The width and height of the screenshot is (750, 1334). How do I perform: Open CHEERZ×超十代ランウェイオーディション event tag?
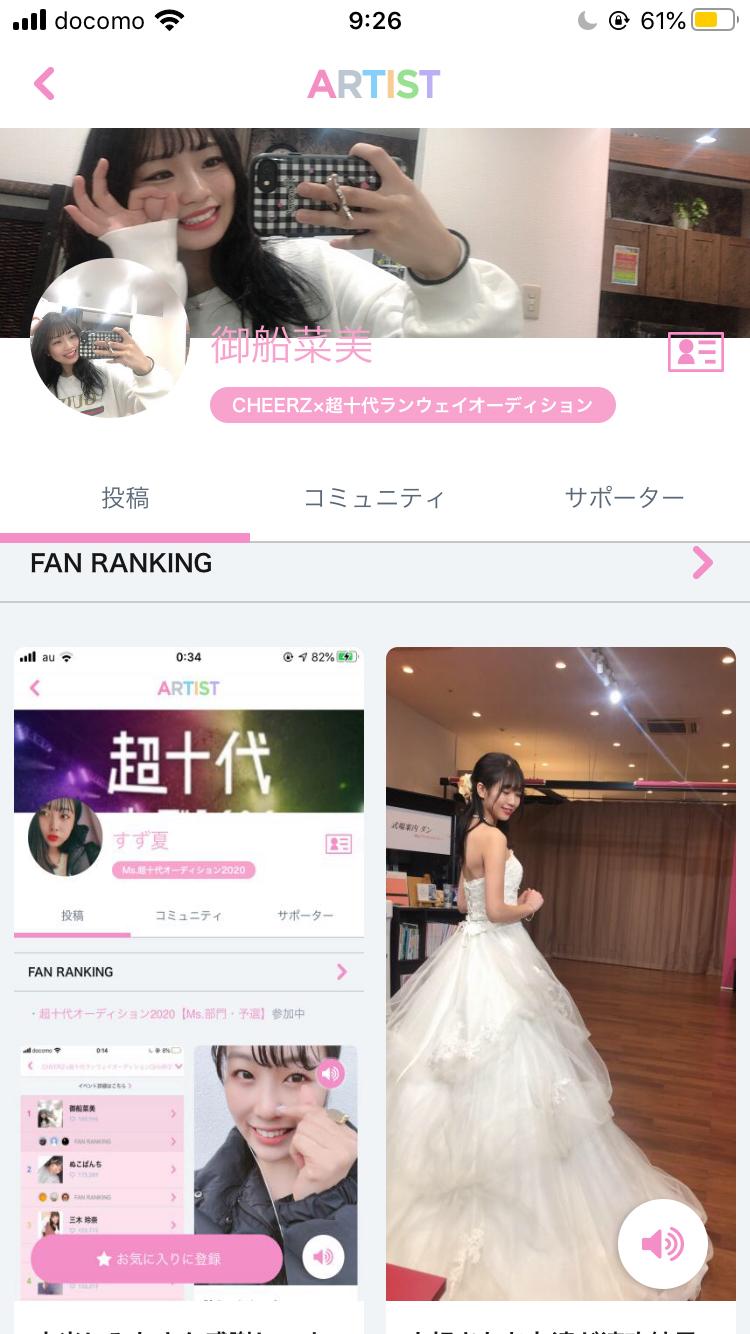(412, 405)
